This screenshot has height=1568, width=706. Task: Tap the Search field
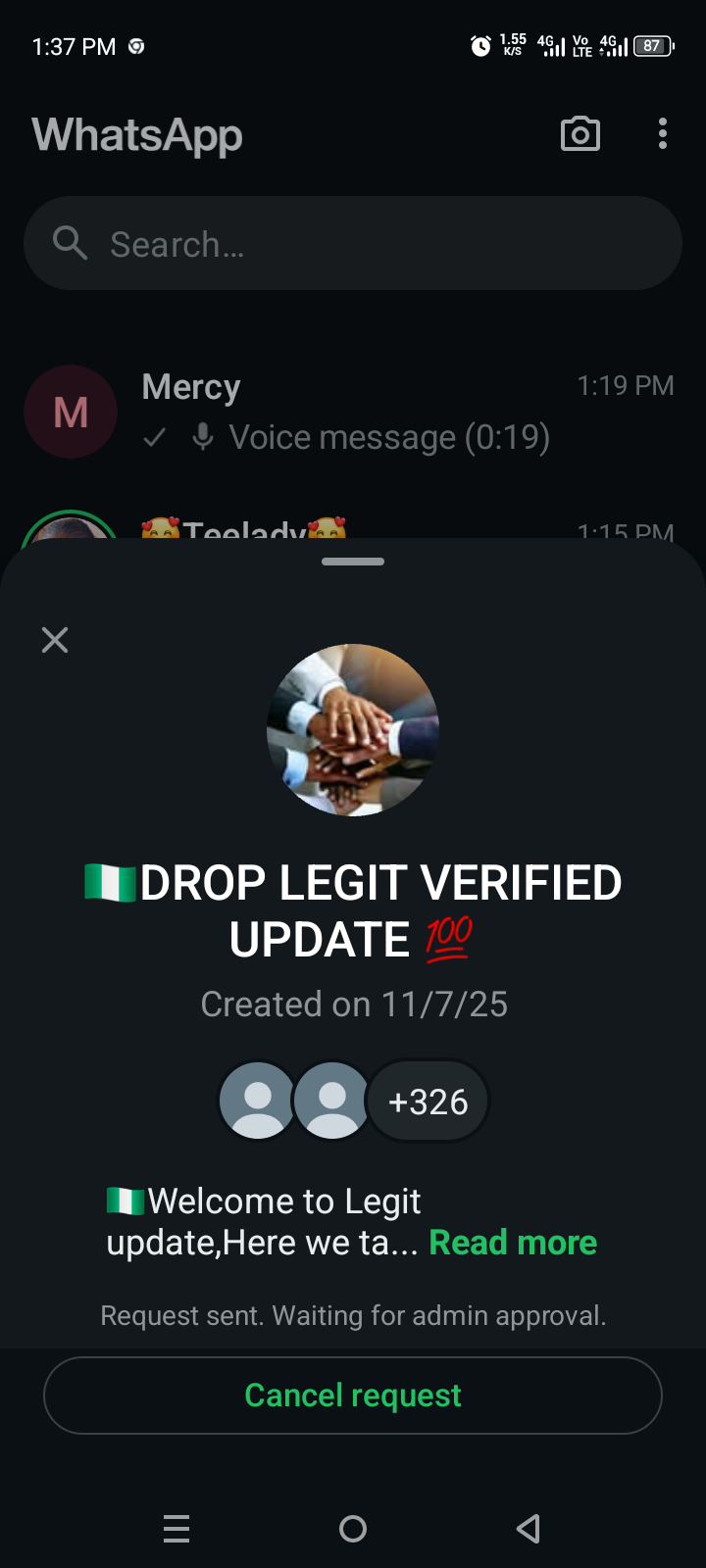[x=353, y=244]
